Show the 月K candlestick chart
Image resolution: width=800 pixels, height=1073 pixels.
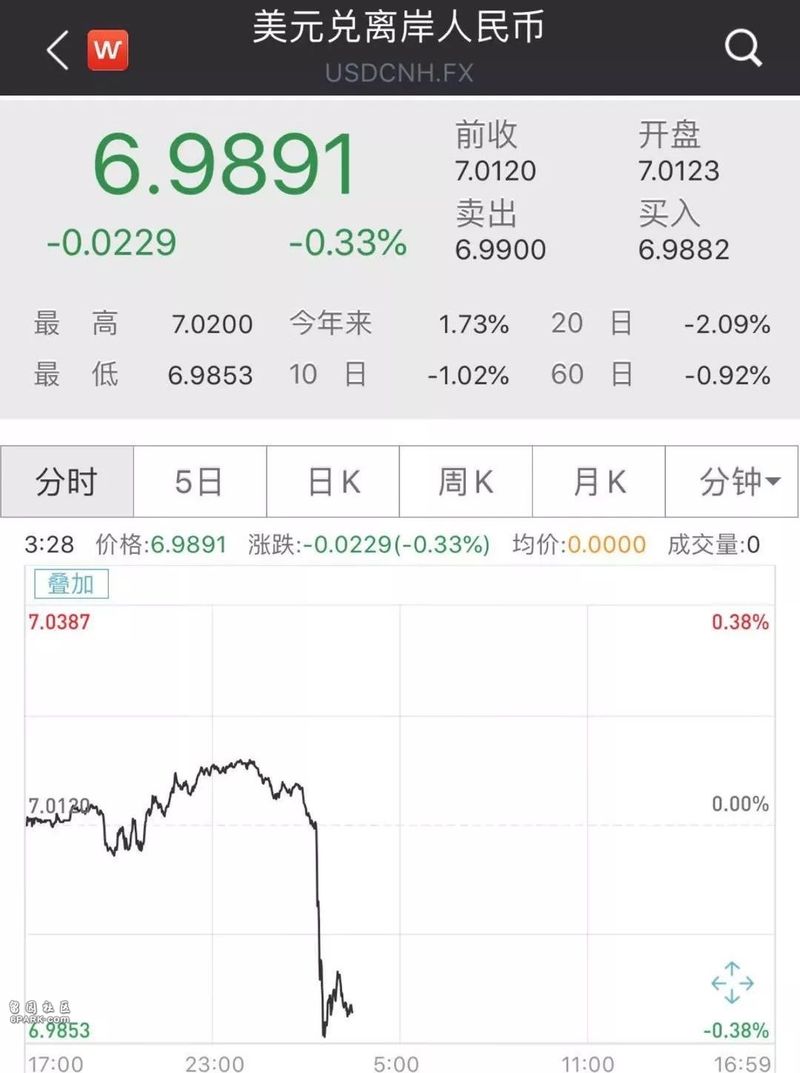pos(599,482)
